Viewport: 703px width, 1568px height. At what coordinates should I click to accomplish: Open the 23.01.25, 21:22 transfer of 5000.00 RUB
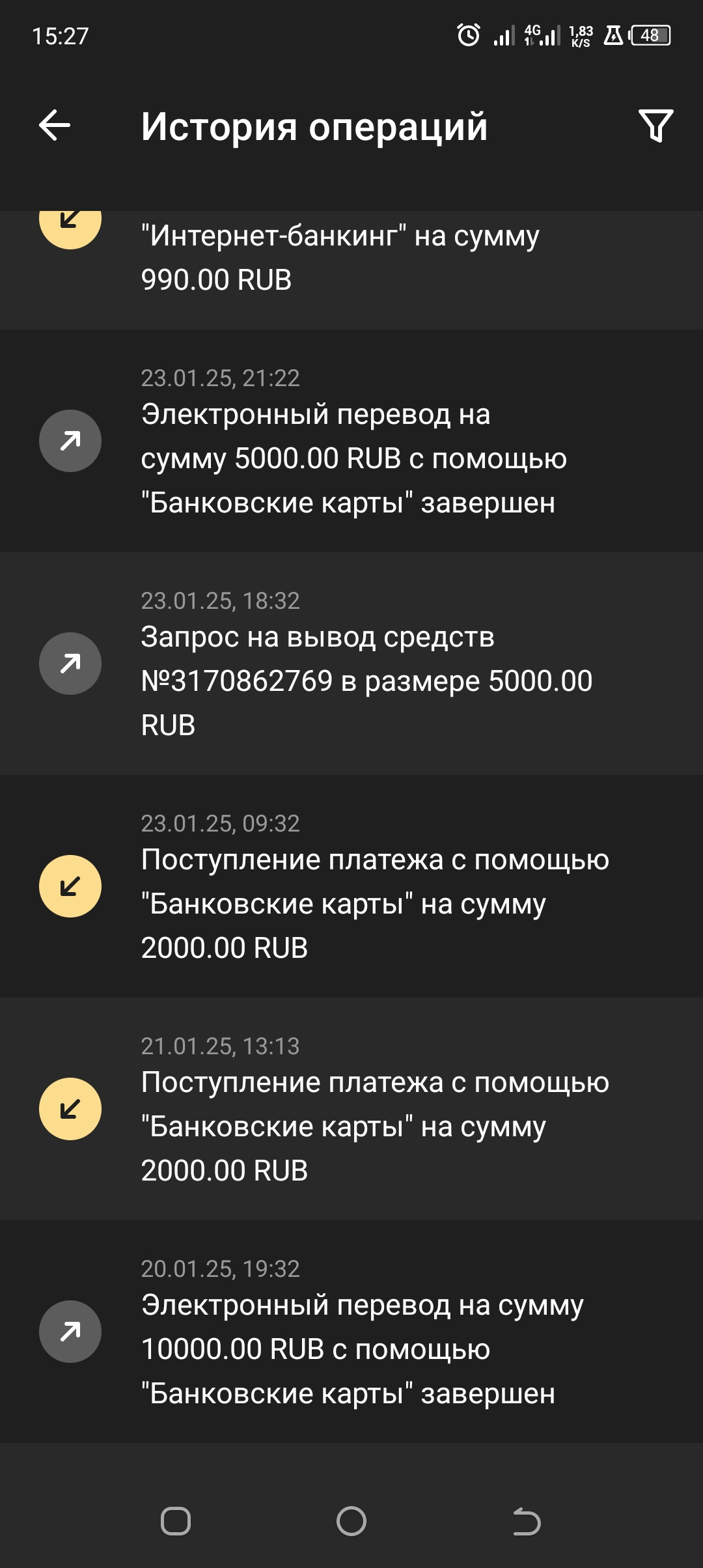tap(351, 441)
